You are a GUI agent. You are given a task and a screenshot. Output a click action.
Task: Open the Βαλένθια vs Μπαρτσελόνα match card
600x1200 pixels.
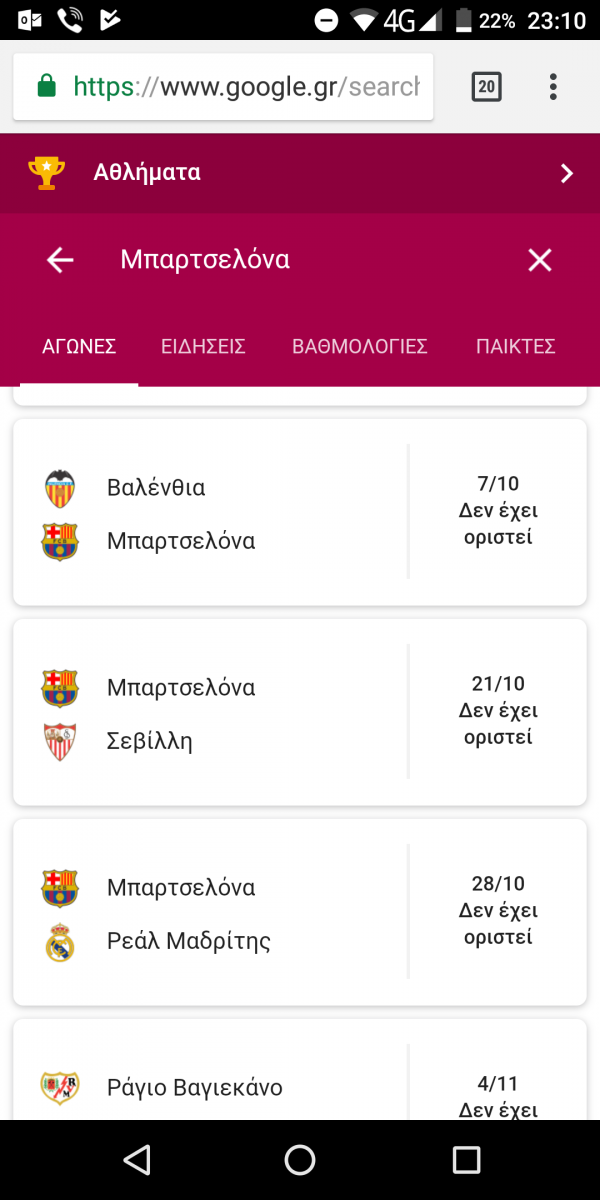coord(300,512)
